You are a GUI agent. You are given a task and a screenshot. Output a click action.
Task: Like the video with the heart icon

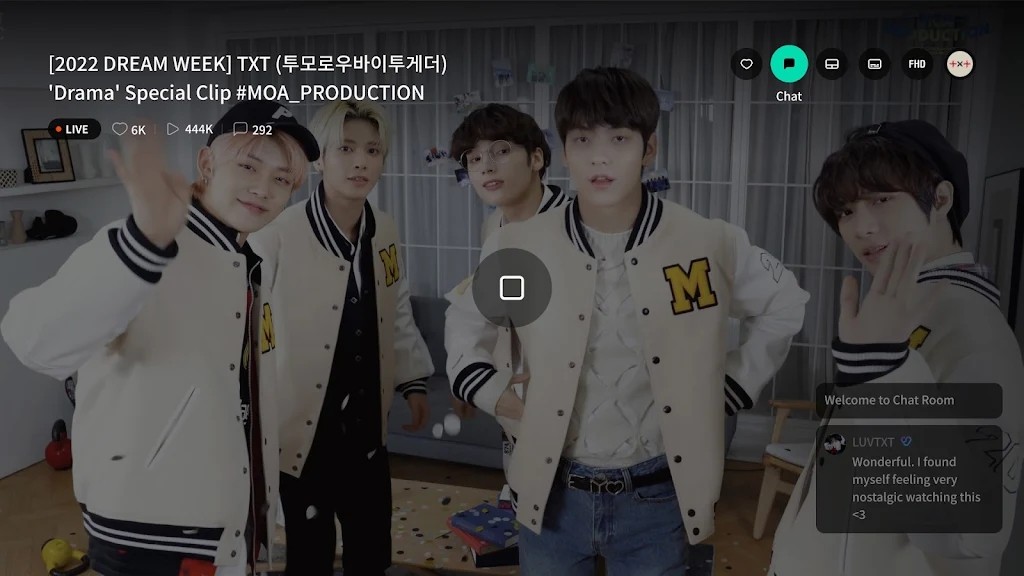[746, 64]
